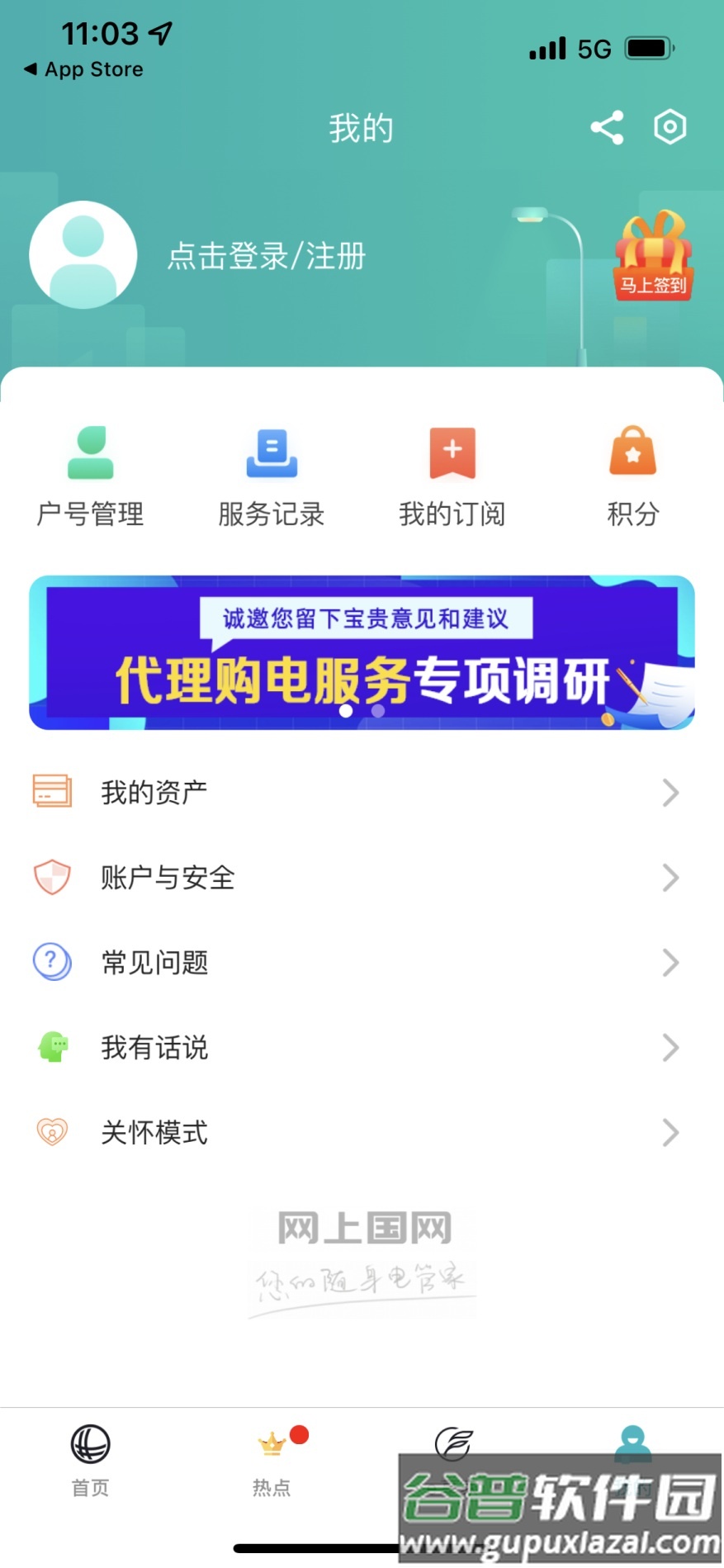Viewport: 724px width, 1568px height.
Task: Open 账户与安全 via its arrow
Action: coord(670,878)
